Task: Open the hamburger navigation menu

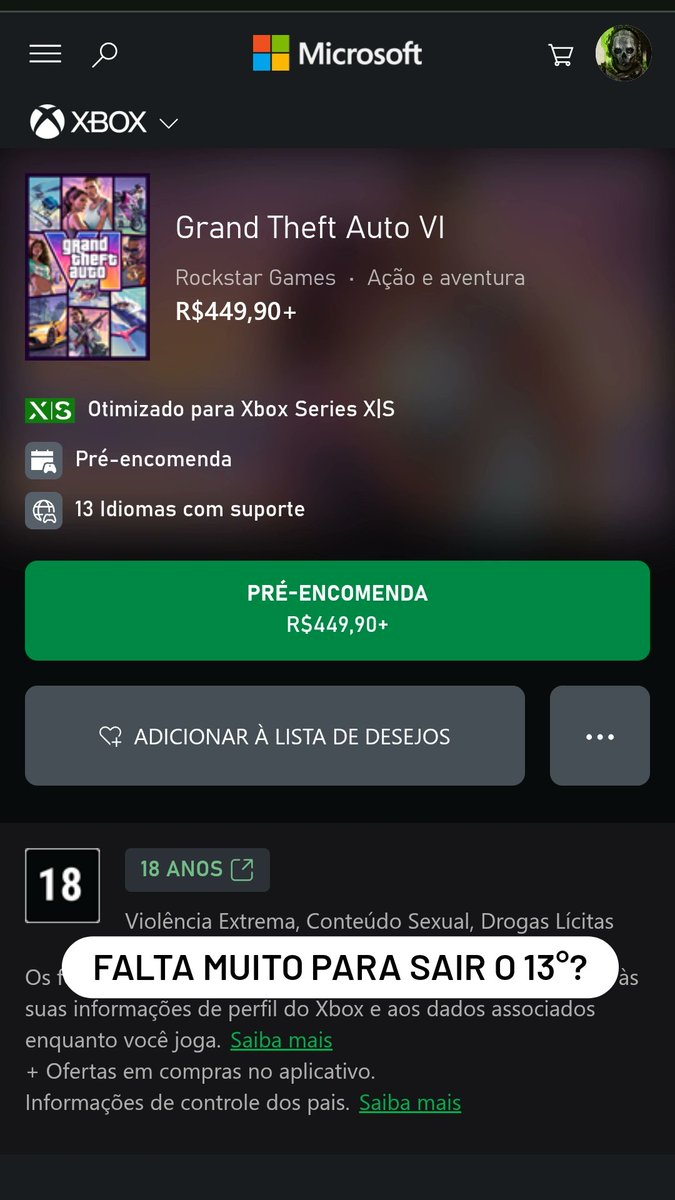Action: [45, 54]
